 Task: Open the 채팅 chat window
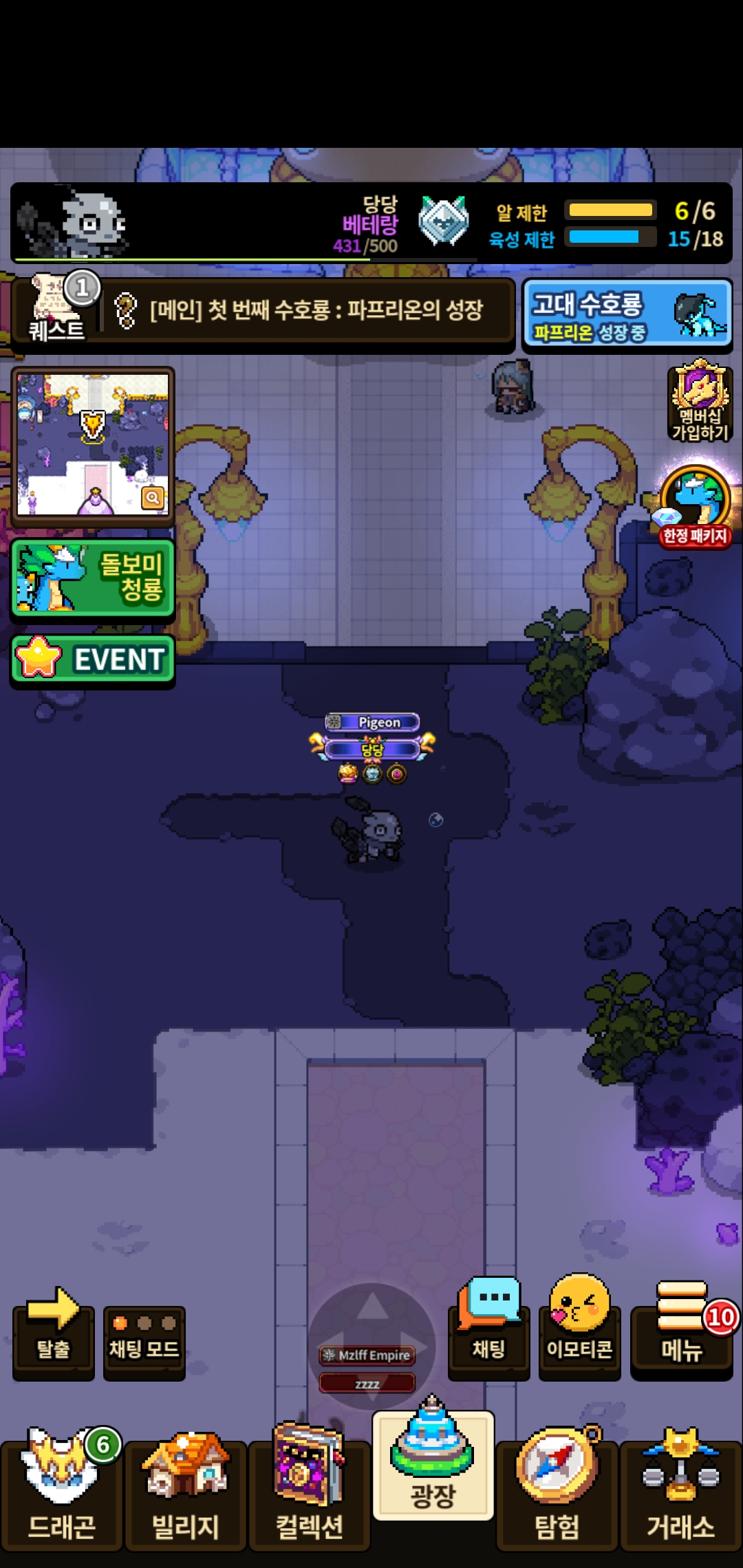(488, 1331)
